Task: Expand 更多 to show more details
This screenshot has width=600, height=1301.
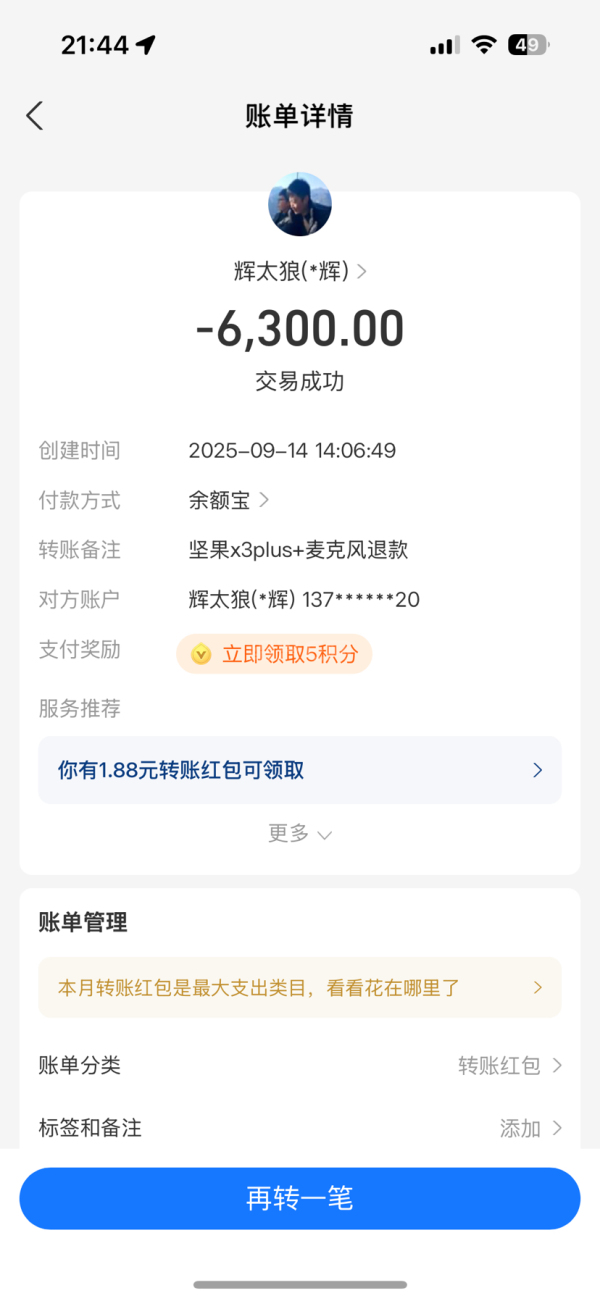Action: point(300,833)
